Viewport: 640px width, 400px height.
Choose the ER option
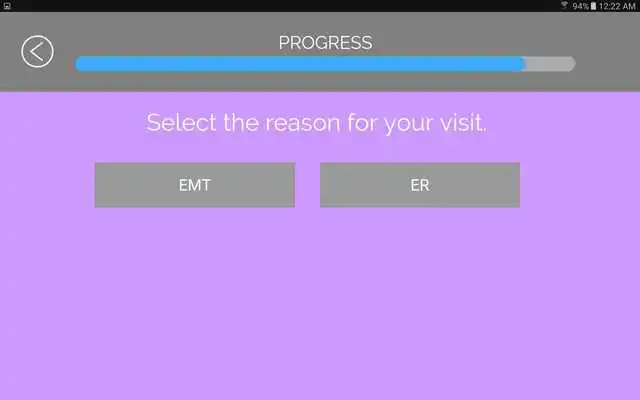click(420, 185)
